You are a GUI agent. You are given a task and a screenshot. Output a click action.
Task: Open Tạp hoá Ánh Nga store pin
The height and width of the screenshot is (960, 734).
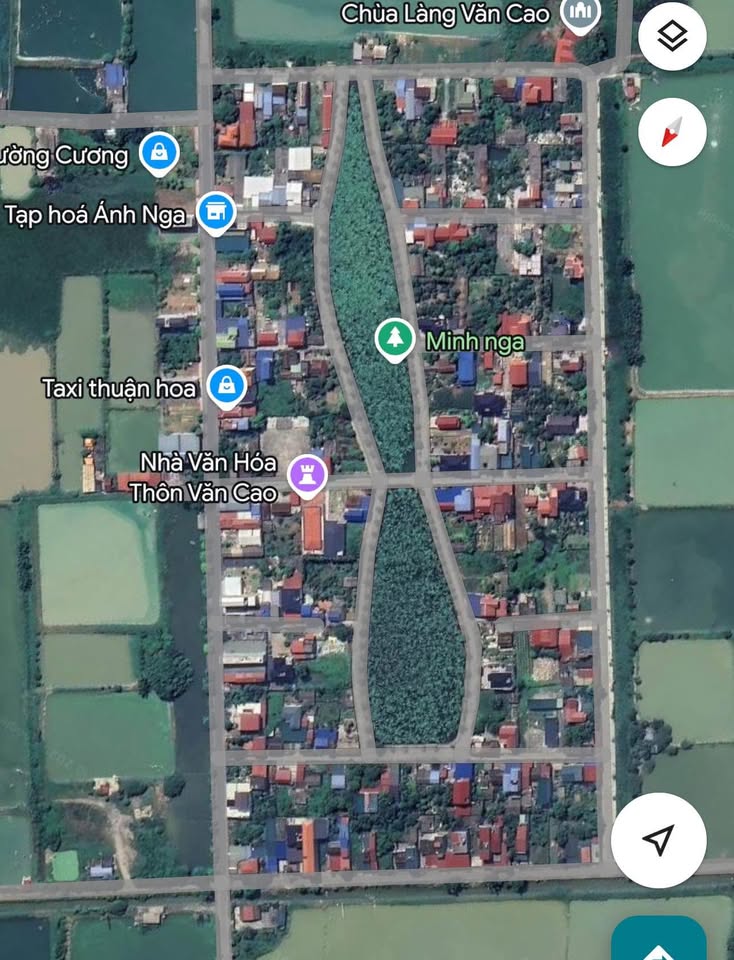click(215, 211)
